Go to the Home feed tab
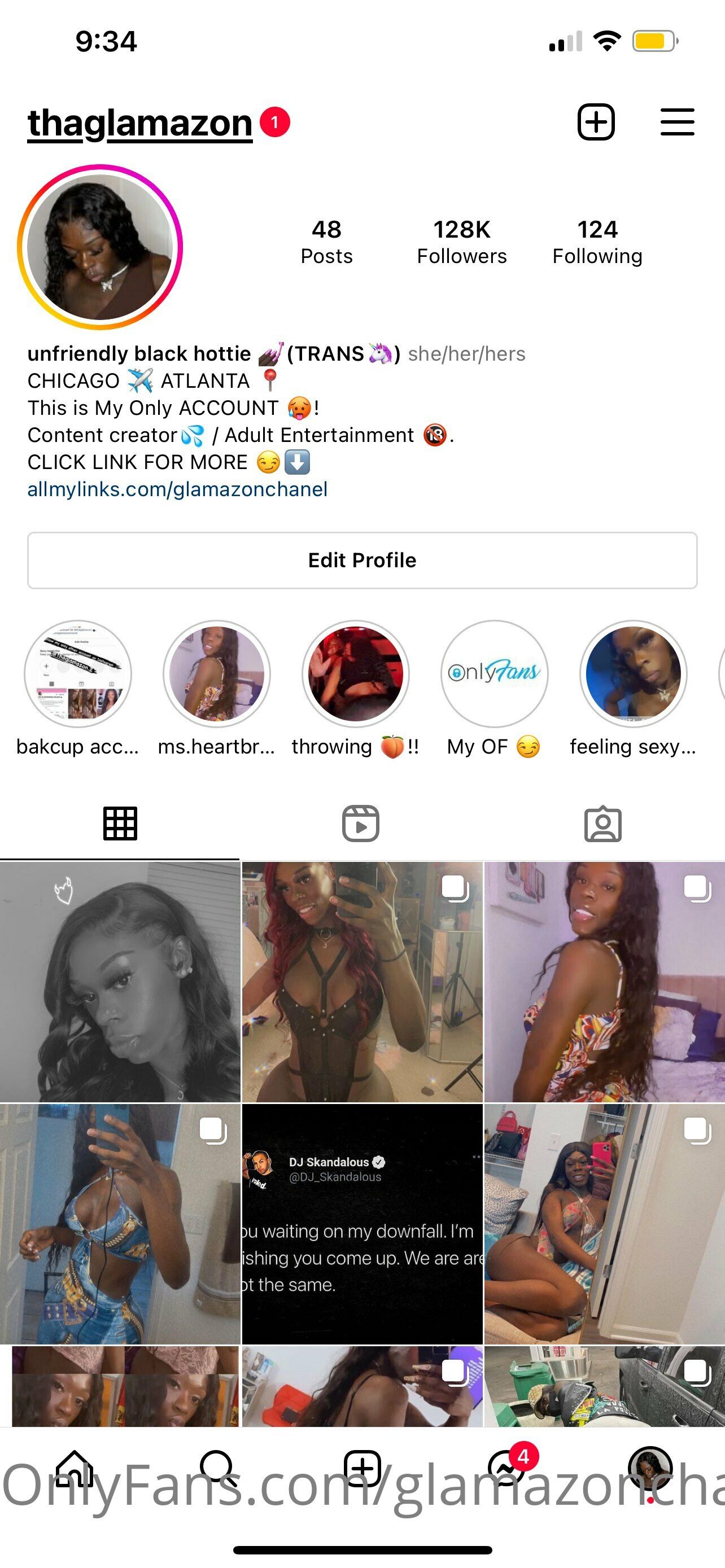 tap(75, 1468)
